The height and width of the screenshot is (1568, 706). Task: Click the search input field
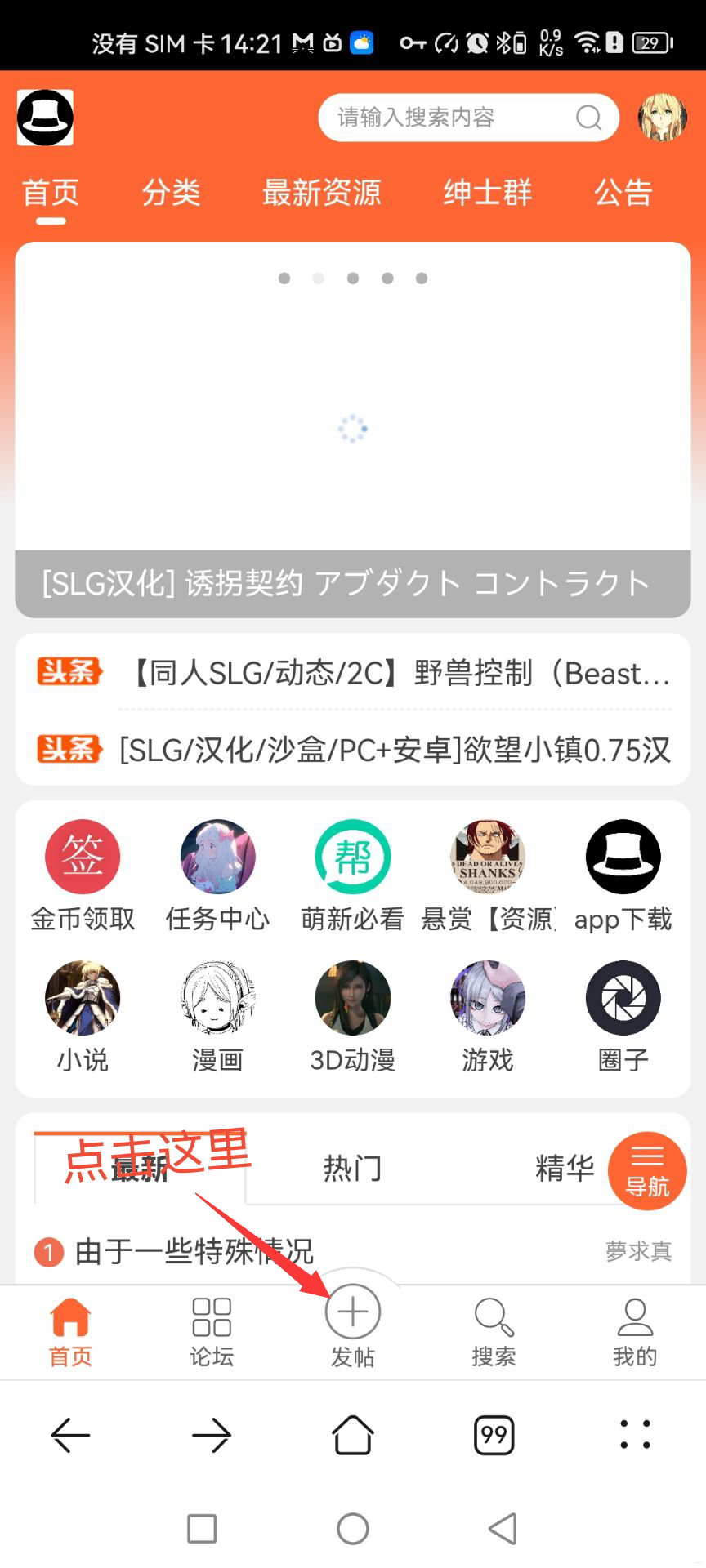[x=458, y=117]
